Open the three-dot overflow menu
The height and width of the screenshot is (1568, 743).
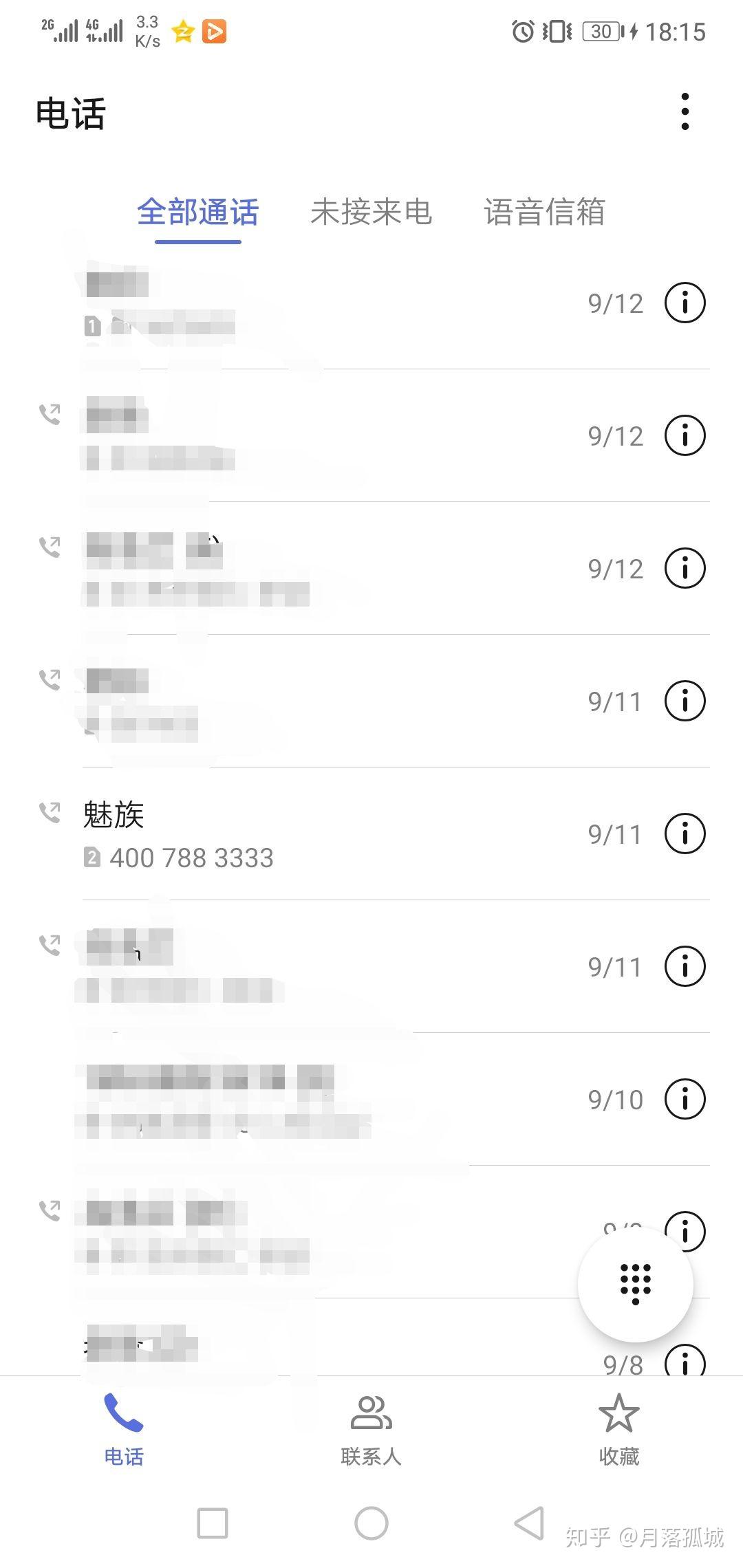click(685, 111)
